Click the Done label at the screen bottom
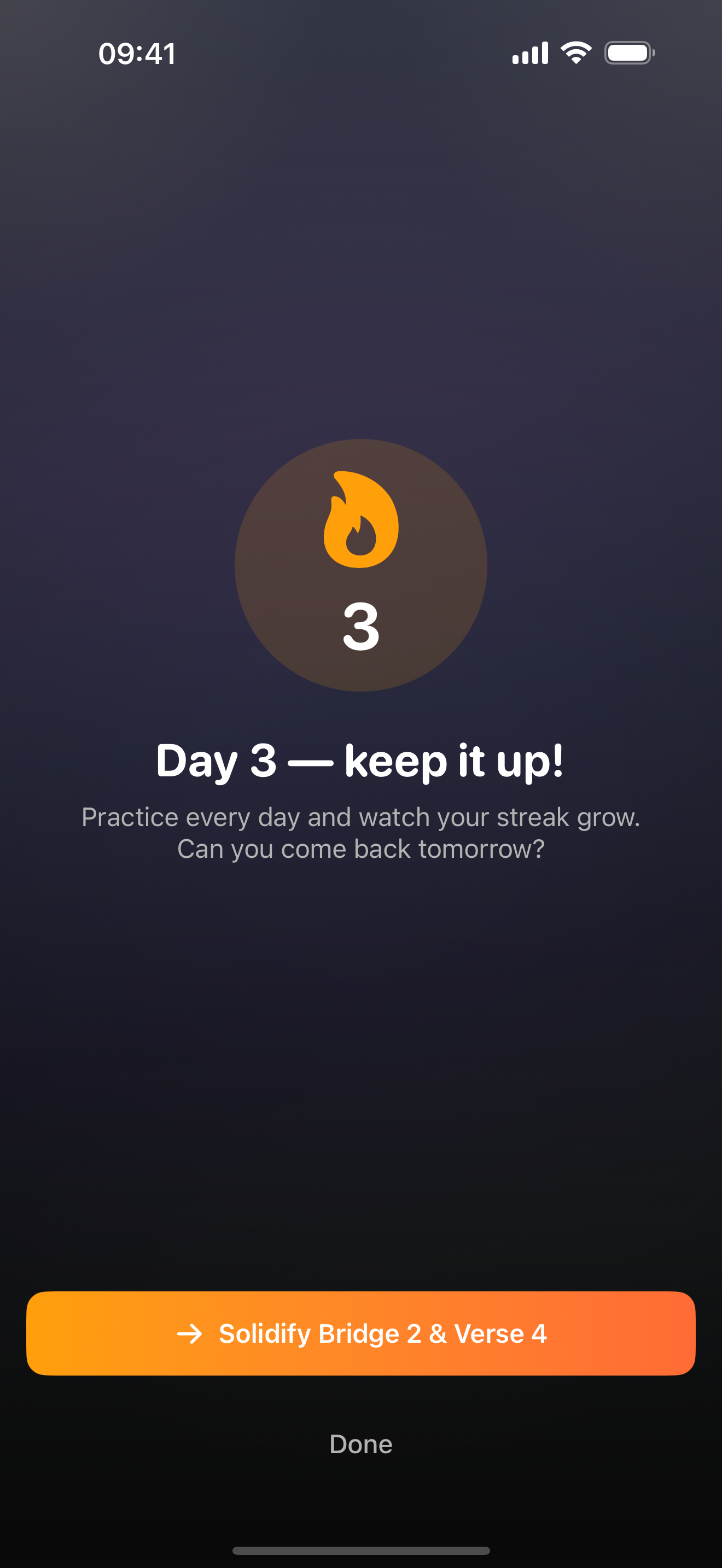The height and width of the screenshot is (1568, 722). tap(360, 1444)
